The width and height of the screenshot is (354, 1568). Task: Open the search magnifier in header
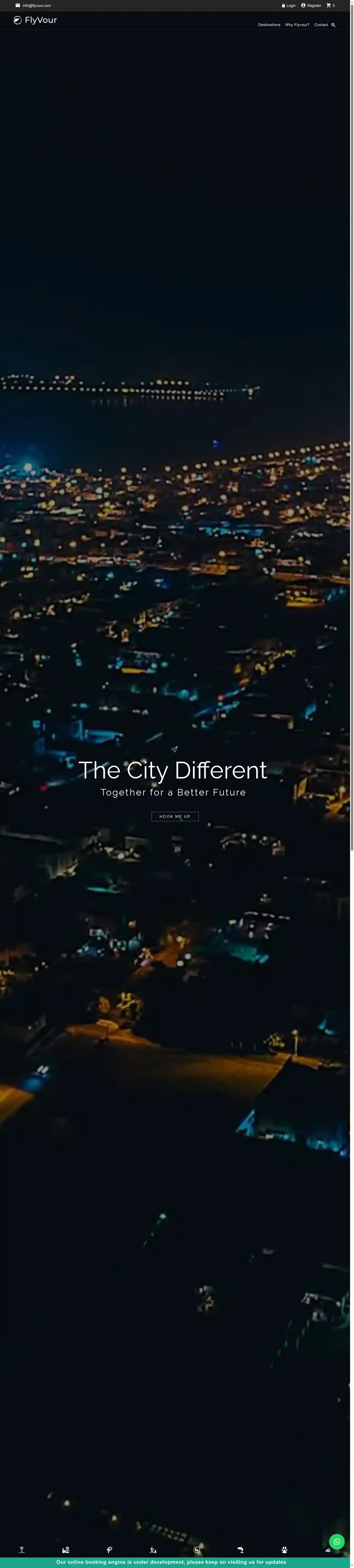333,25
